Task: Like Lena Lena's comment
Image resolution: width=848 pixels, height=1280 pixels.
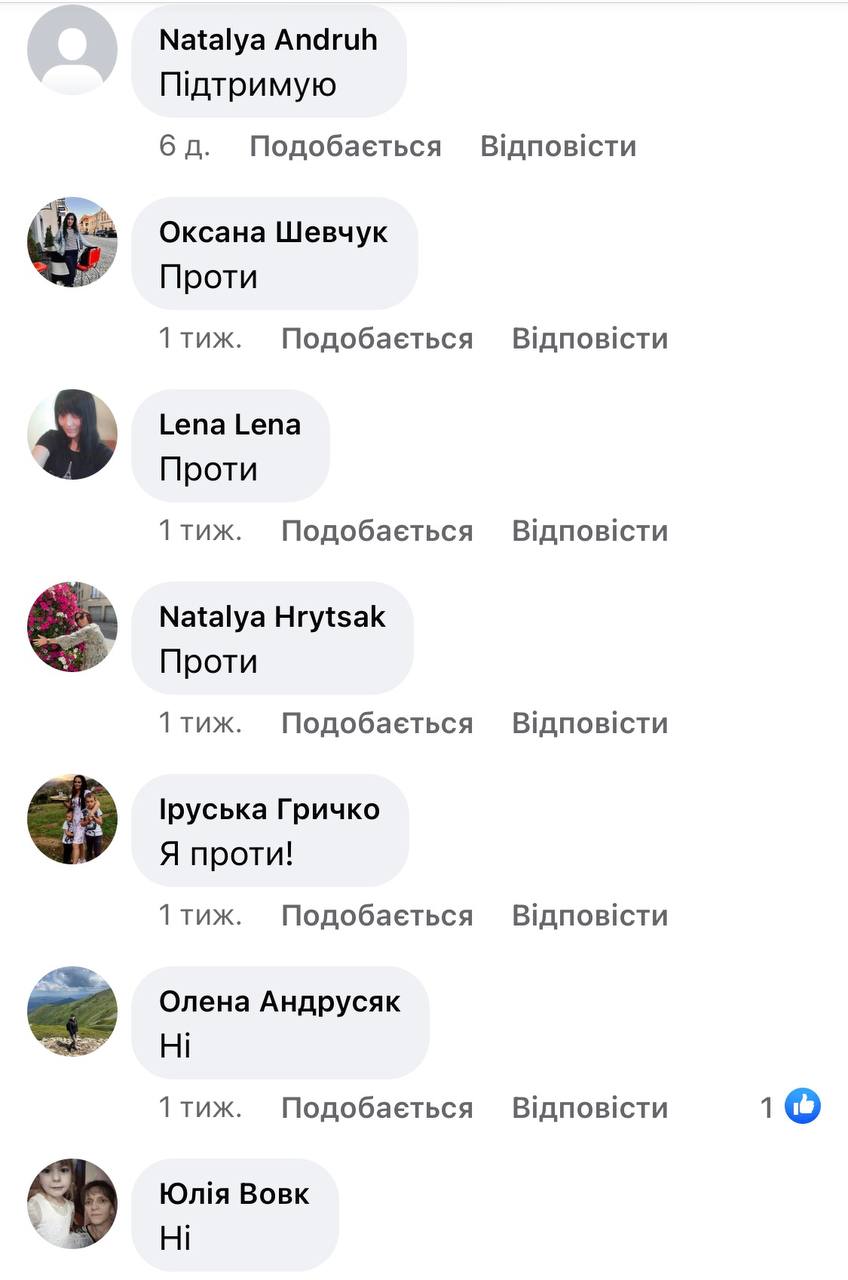Action: click(x=376, y=531)
